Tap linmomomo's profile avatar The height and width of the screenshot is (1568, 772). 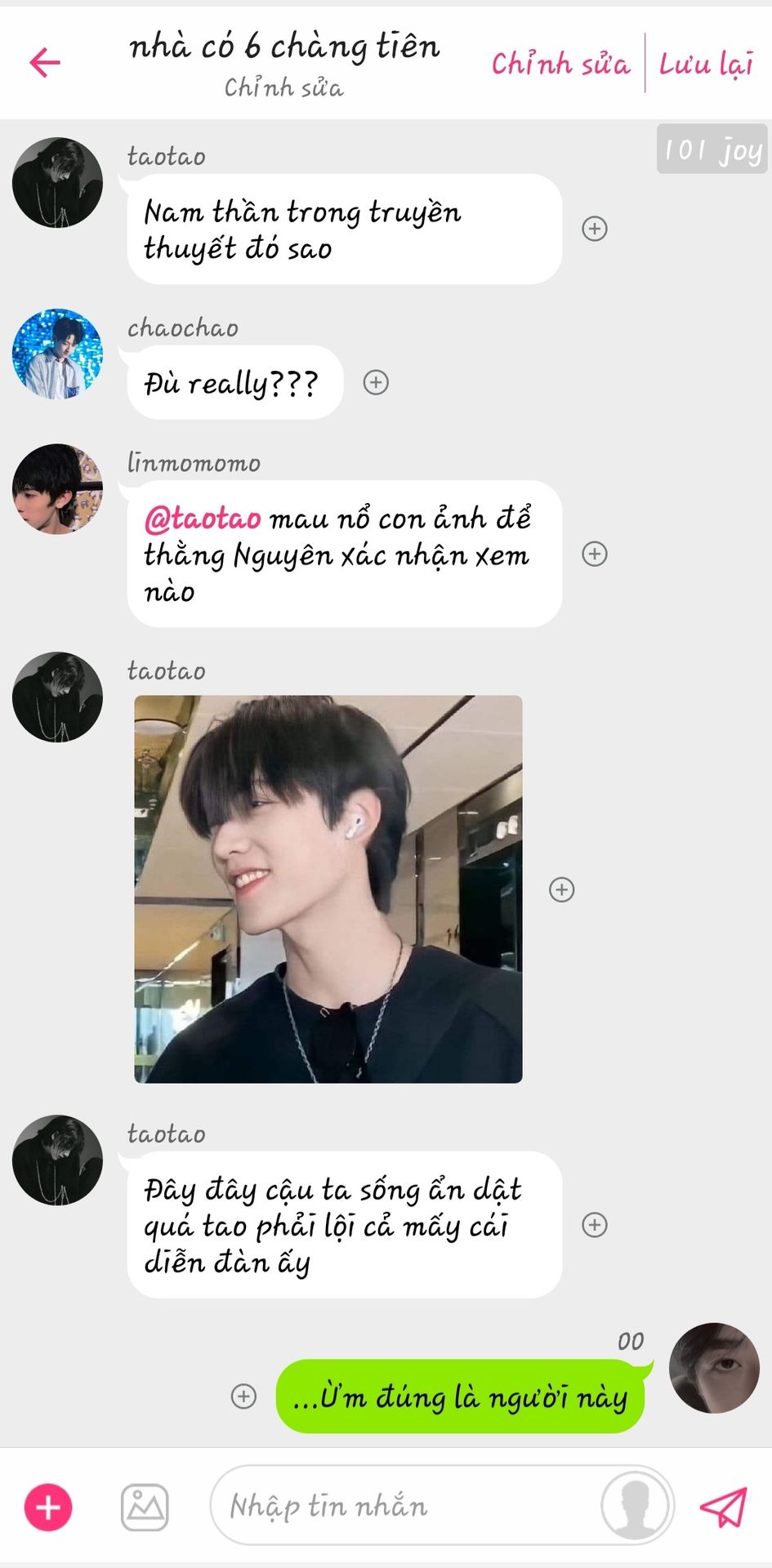tap(57, 489)
